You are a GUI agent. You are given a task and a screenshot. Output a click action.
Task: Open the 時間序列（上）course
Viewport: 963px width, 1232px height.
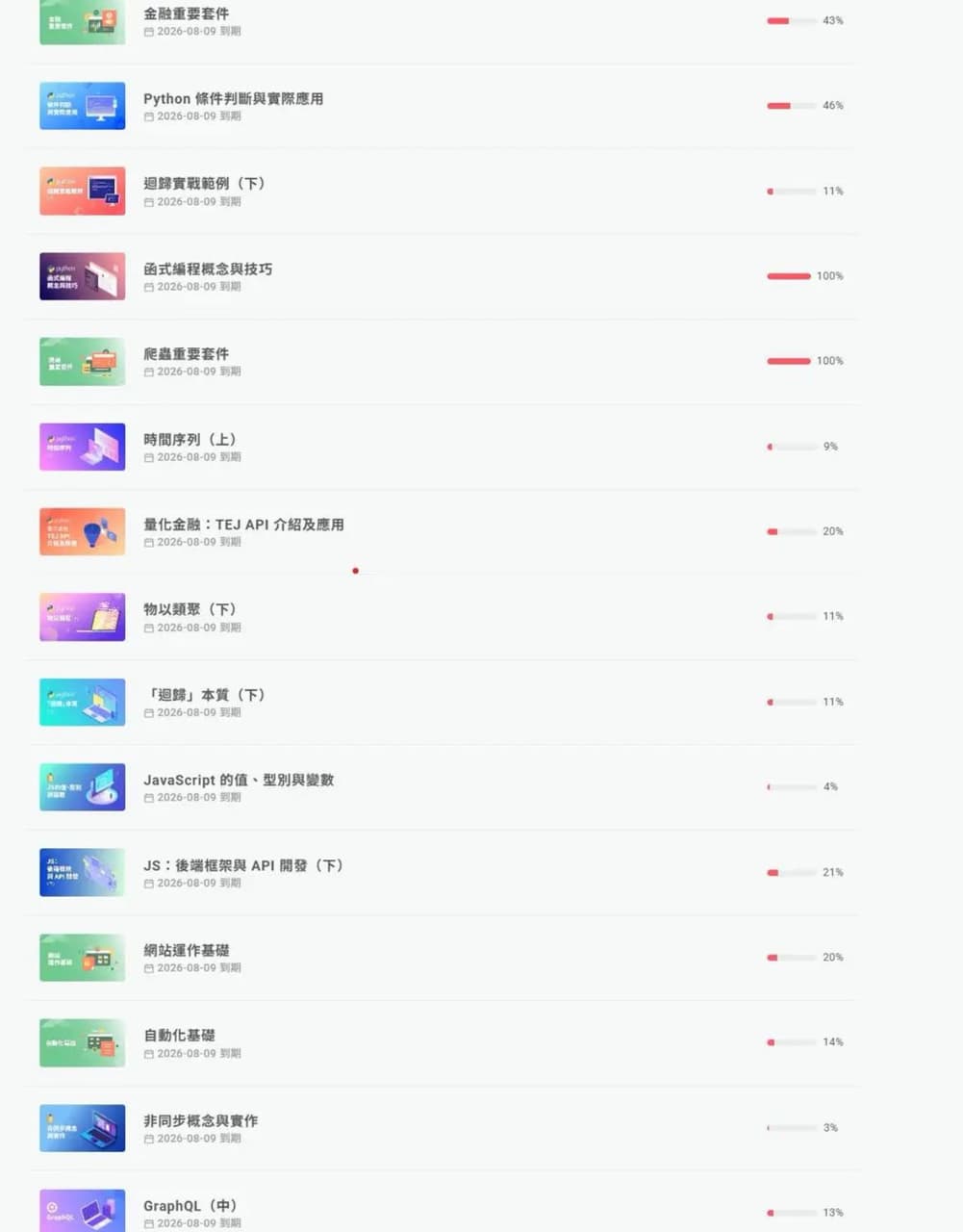tap(190, 440)
